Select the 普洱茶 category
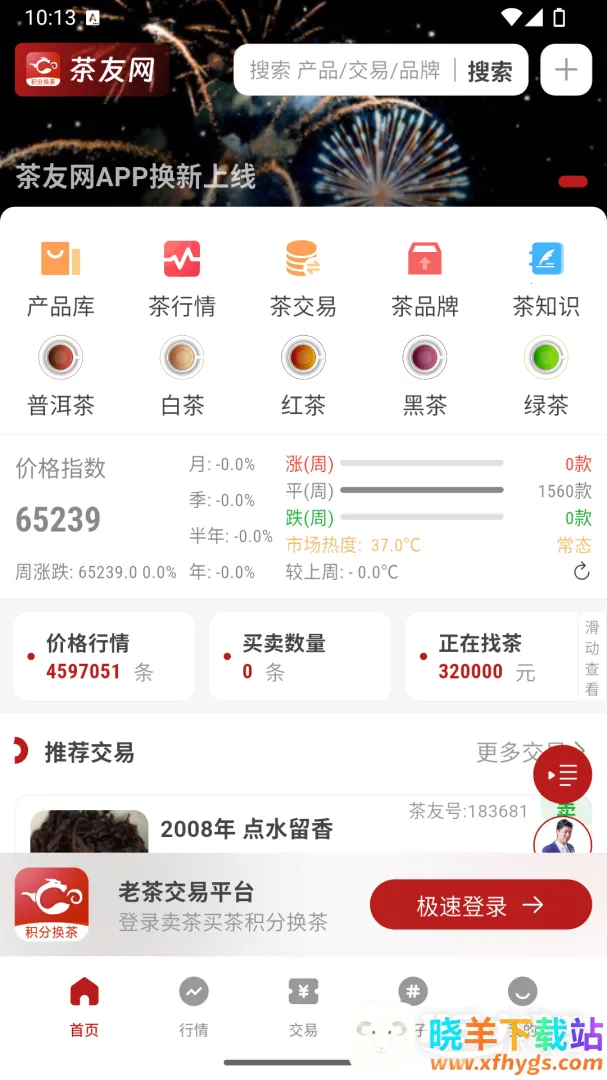The height and width of the screenshot is (1080, 607). pos(61,377)
